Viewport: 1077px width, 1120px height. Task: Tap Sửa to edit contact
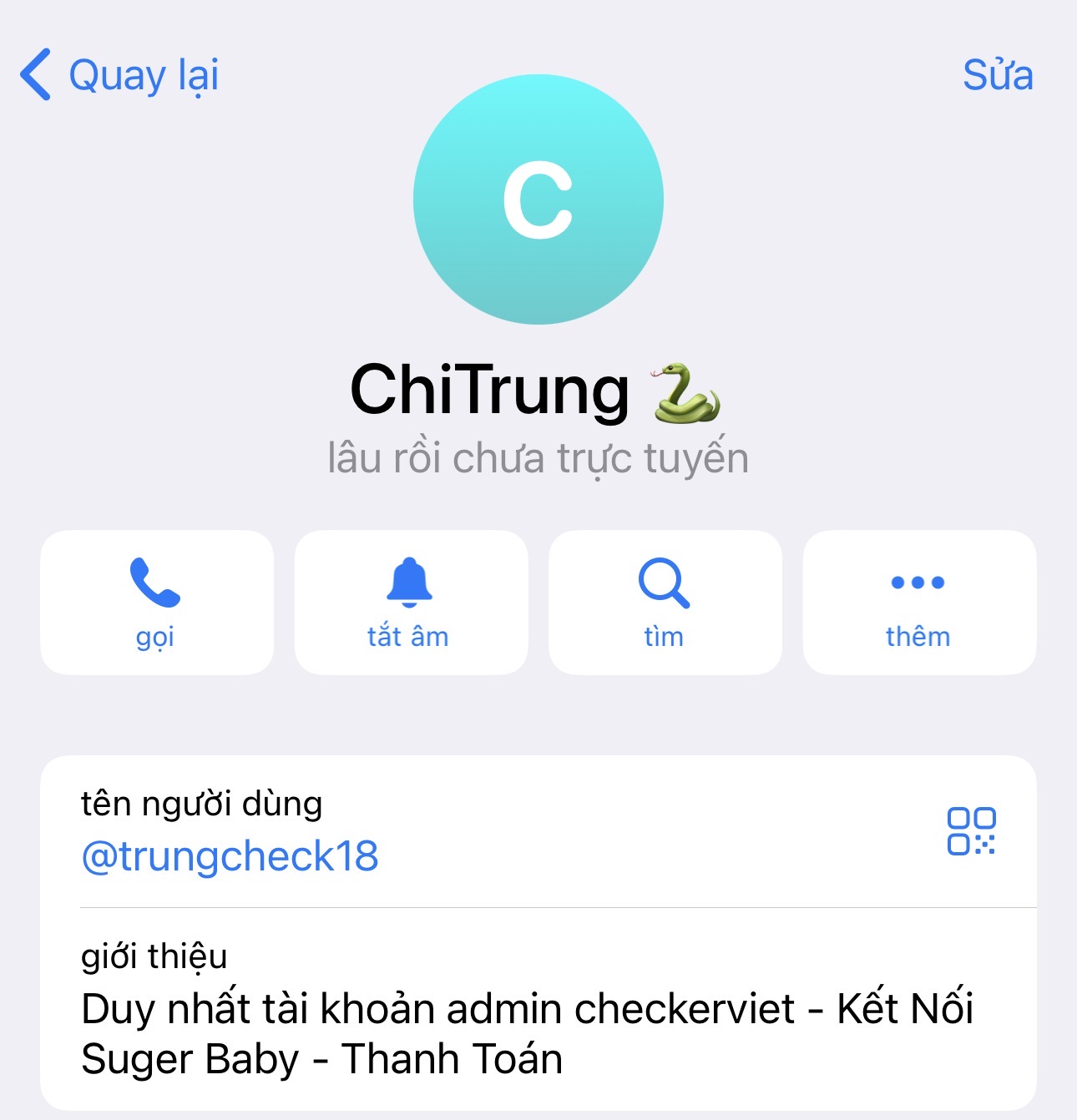point(998,75)
